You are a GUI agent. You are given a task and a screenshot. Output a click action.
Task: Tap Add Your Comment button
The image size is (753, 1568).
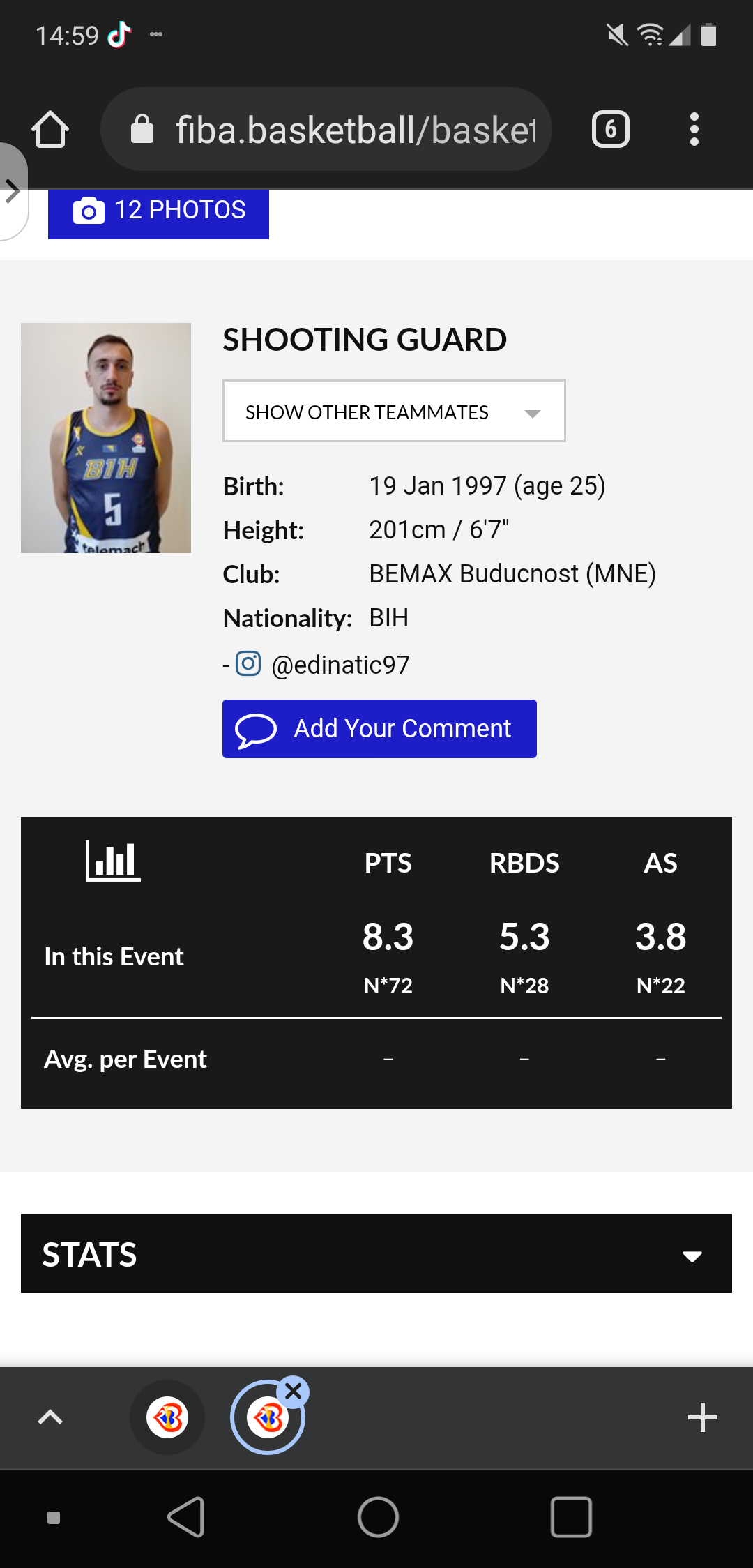(x=379, y=729)
